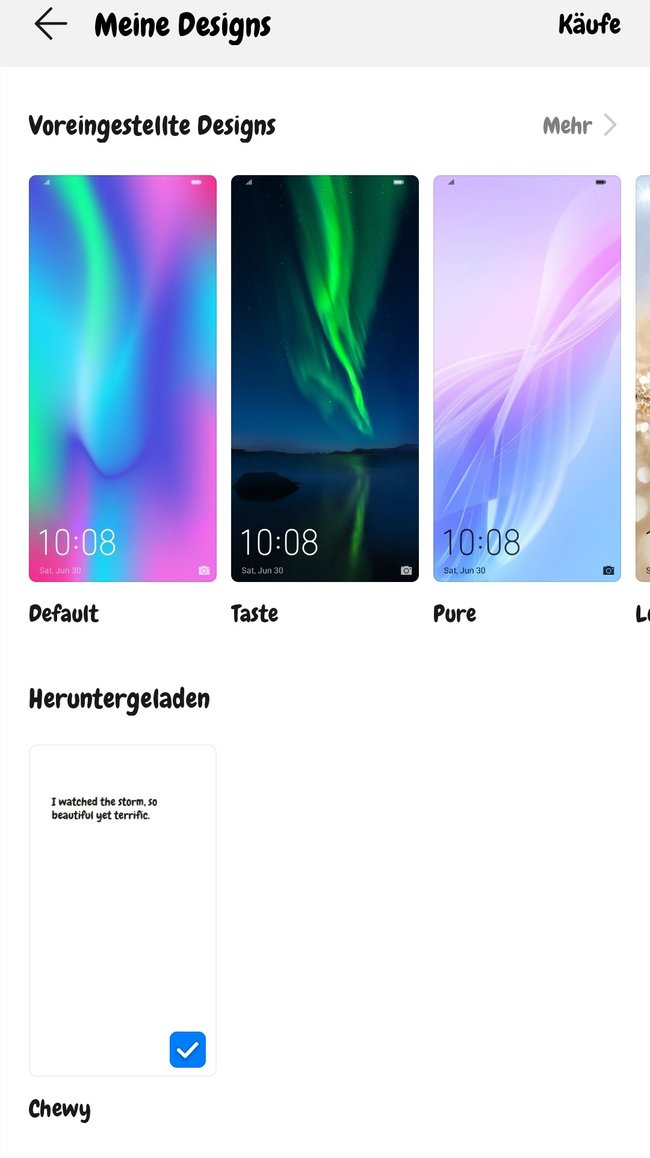650x1158 pixels.
Task: Open the Käufe page
Action: 589,24
